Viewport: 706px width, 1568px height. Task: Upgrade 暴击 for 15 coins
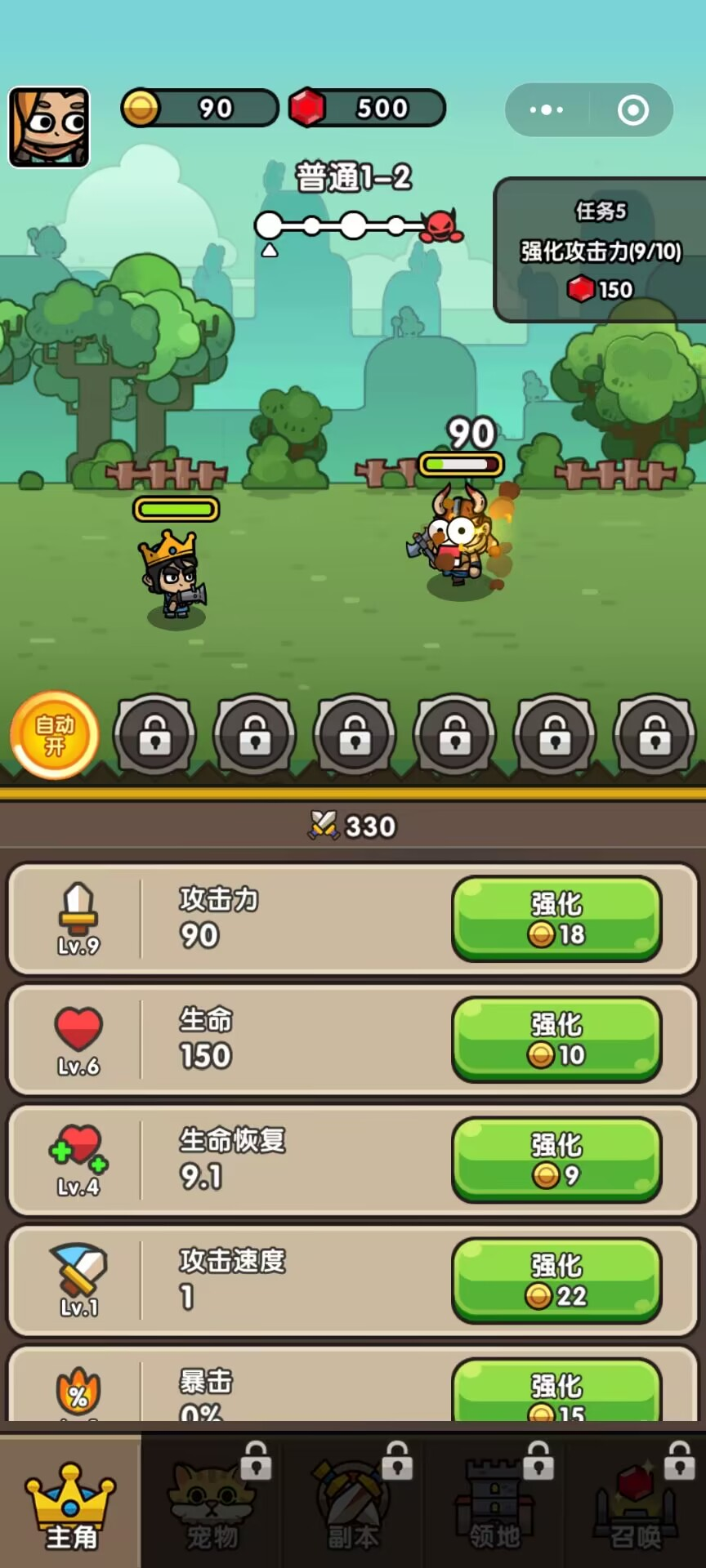(556, 1392)
